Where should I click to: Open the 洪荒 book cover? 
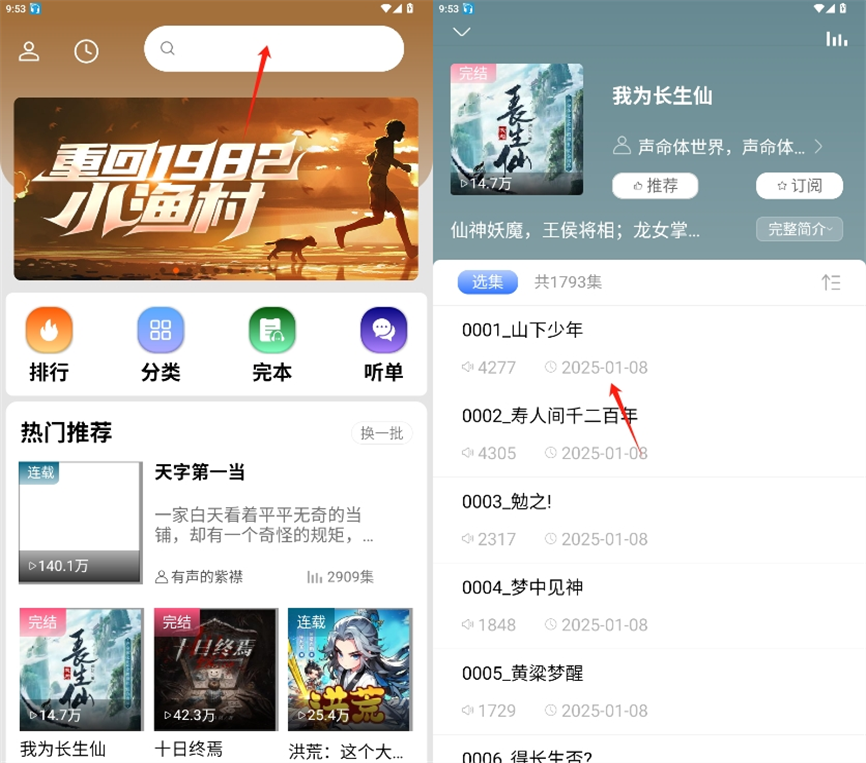(349, 670)
